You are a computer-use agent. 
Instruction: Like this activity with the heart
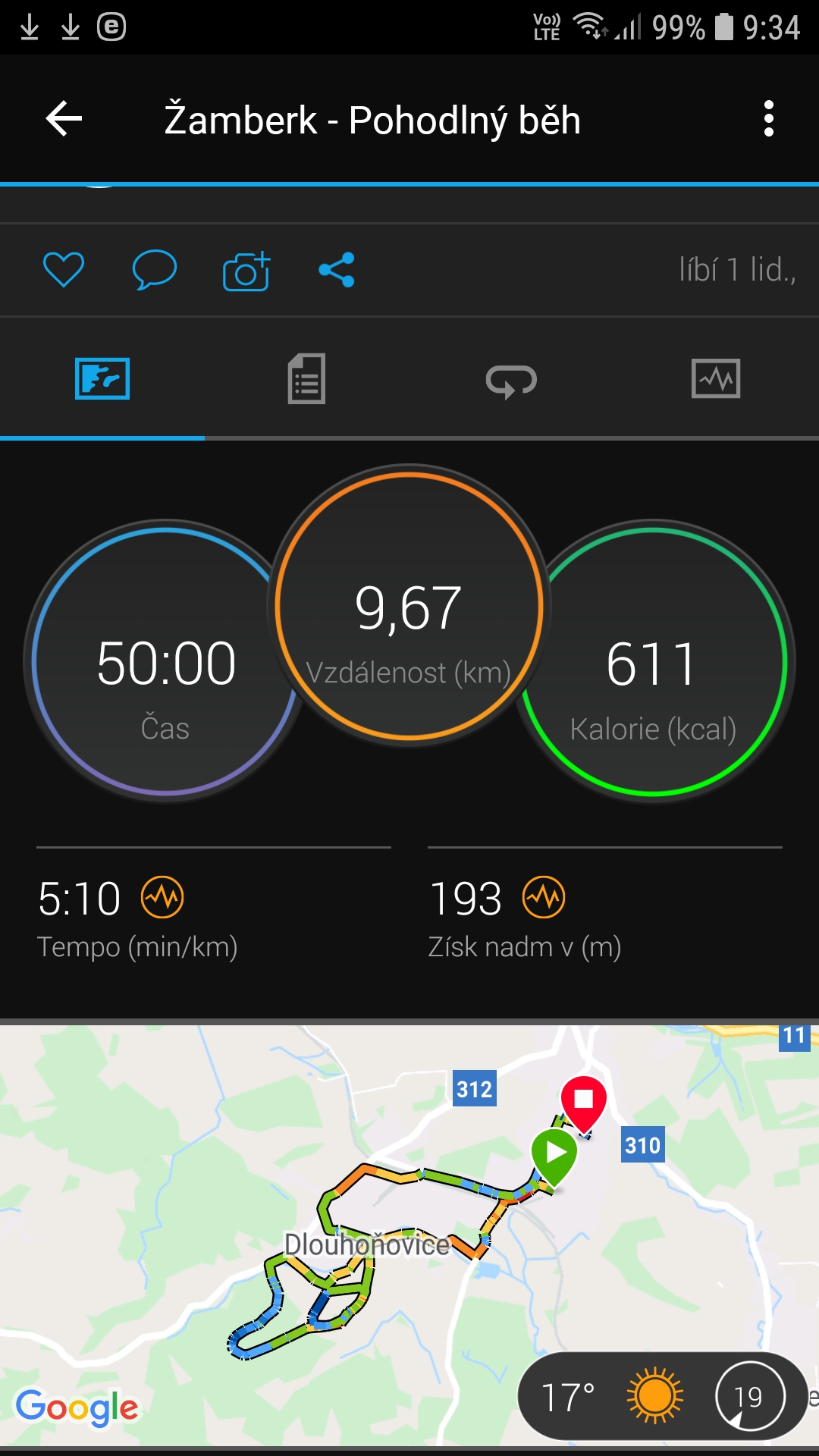click(64, 269)
